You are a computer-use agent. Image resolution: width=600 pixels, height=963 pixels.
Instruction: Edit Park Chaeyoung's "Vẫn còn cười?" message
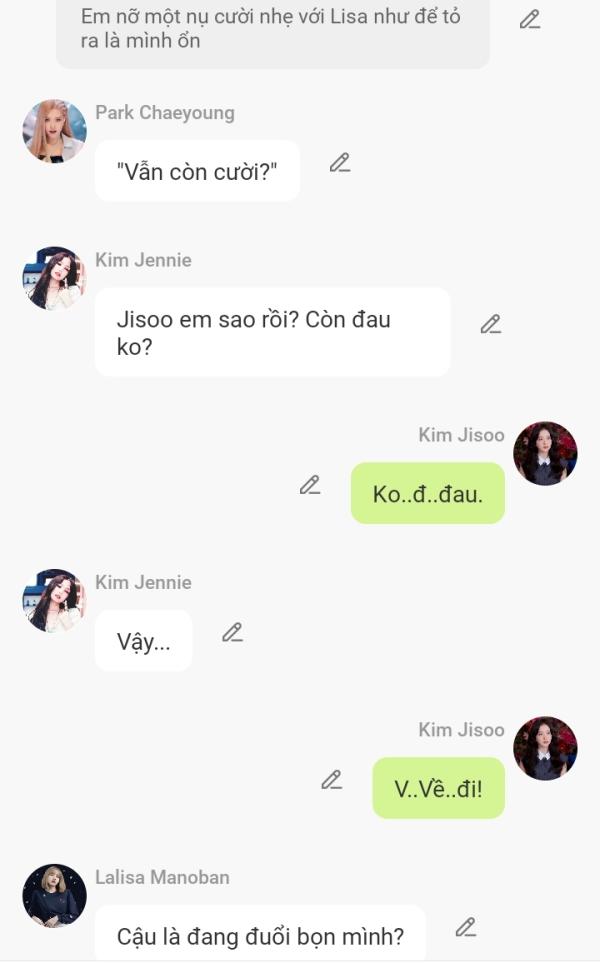[340, 162]
